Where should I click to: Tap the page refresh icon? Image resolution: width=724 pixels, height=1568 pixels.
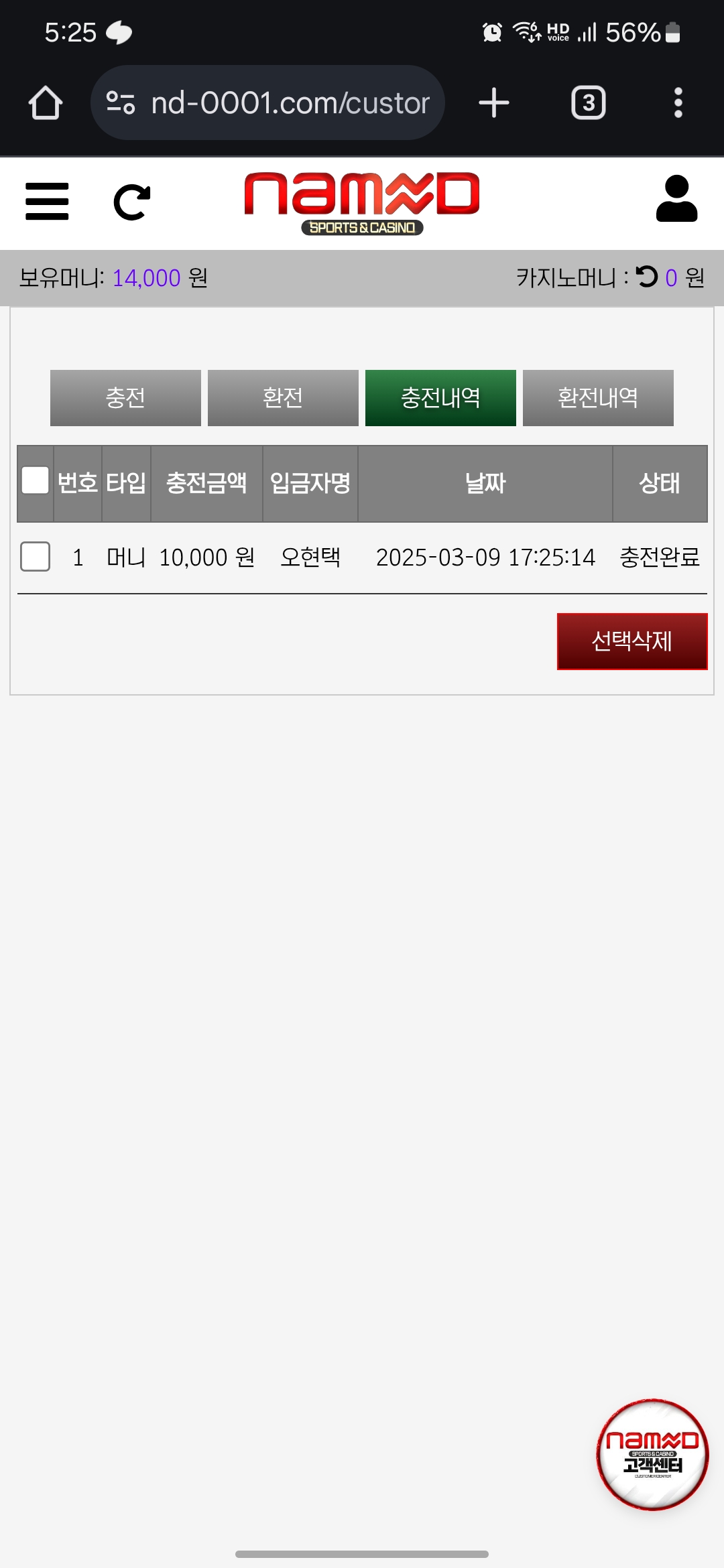[132, 202]
